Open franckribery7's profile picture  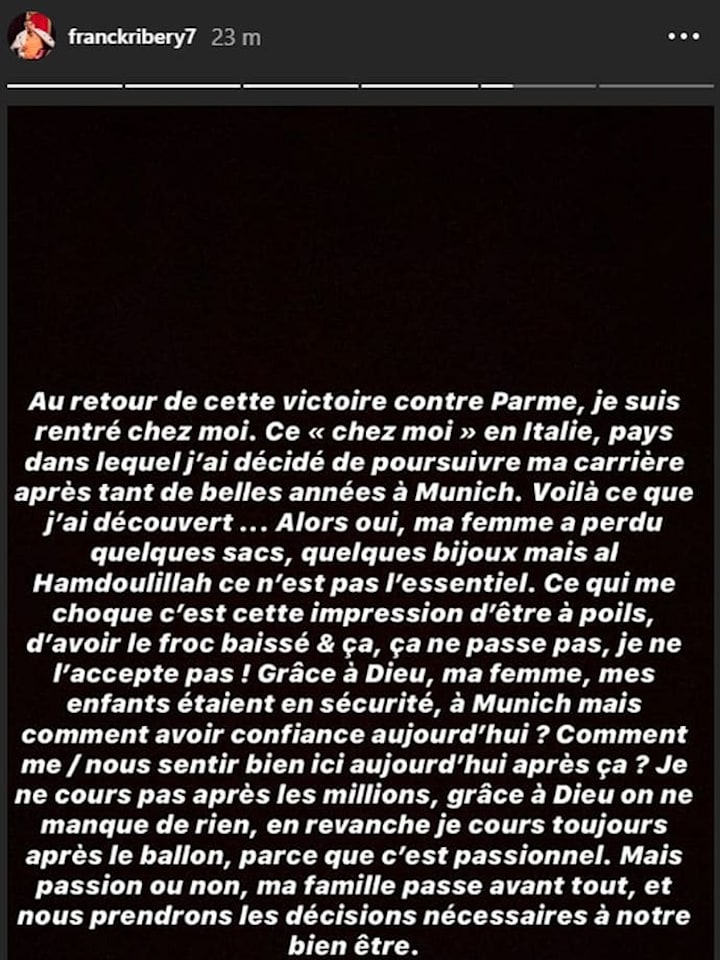click(x=31, y=38)
